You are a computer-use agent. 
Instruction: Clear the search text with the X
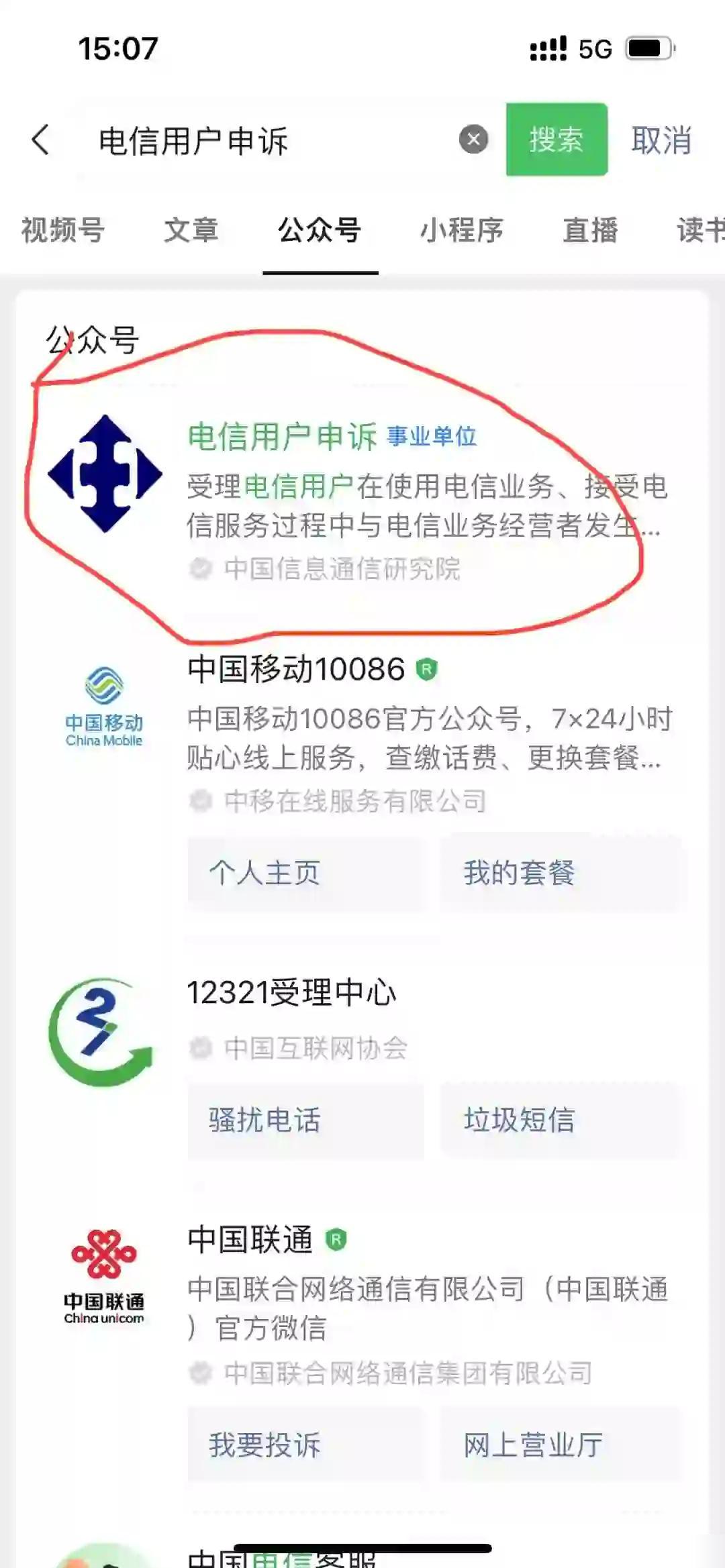point(473,140)
